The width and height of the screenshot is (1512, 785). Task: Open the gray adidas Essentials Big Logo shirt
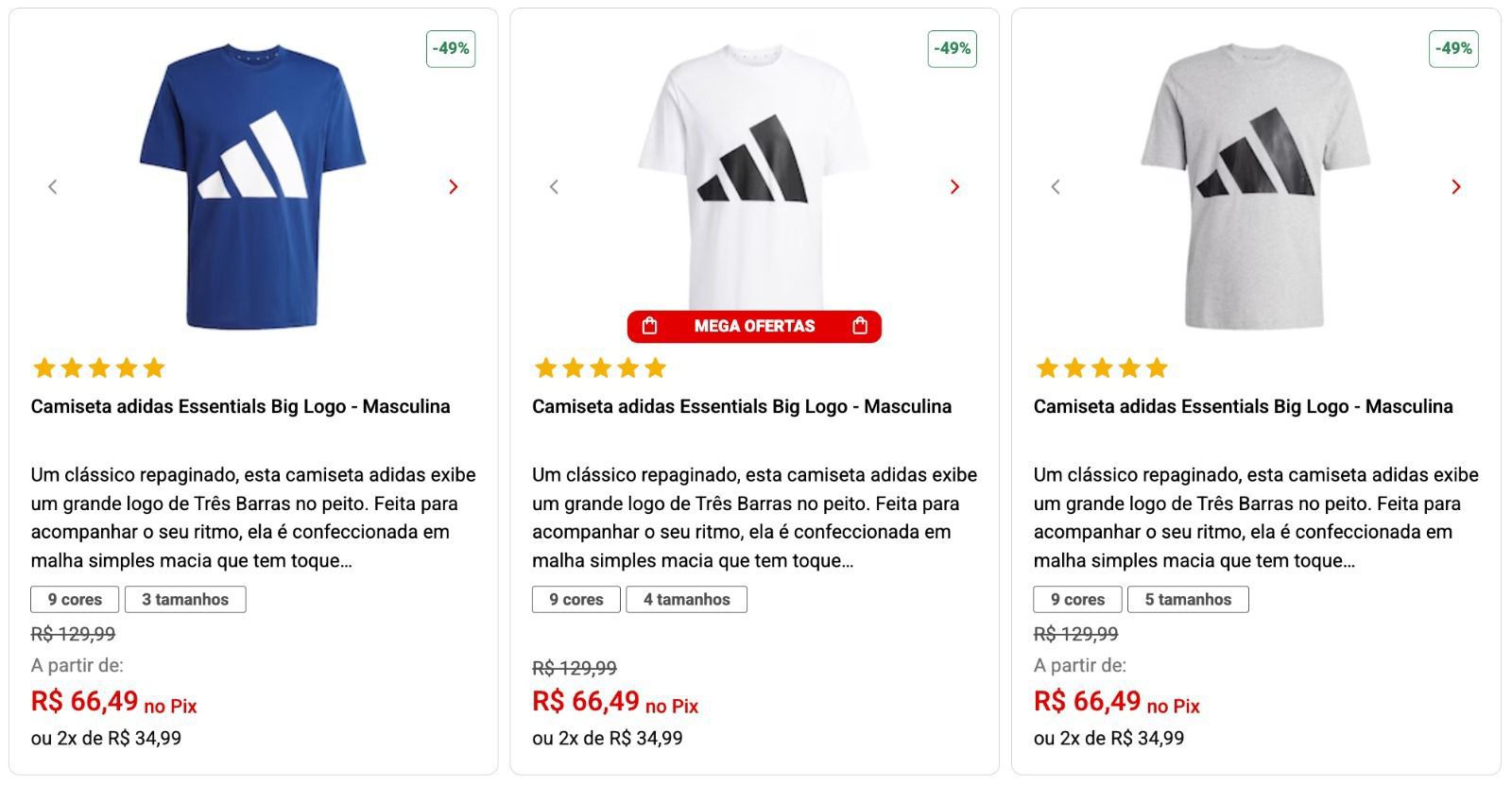(1243, 407)
